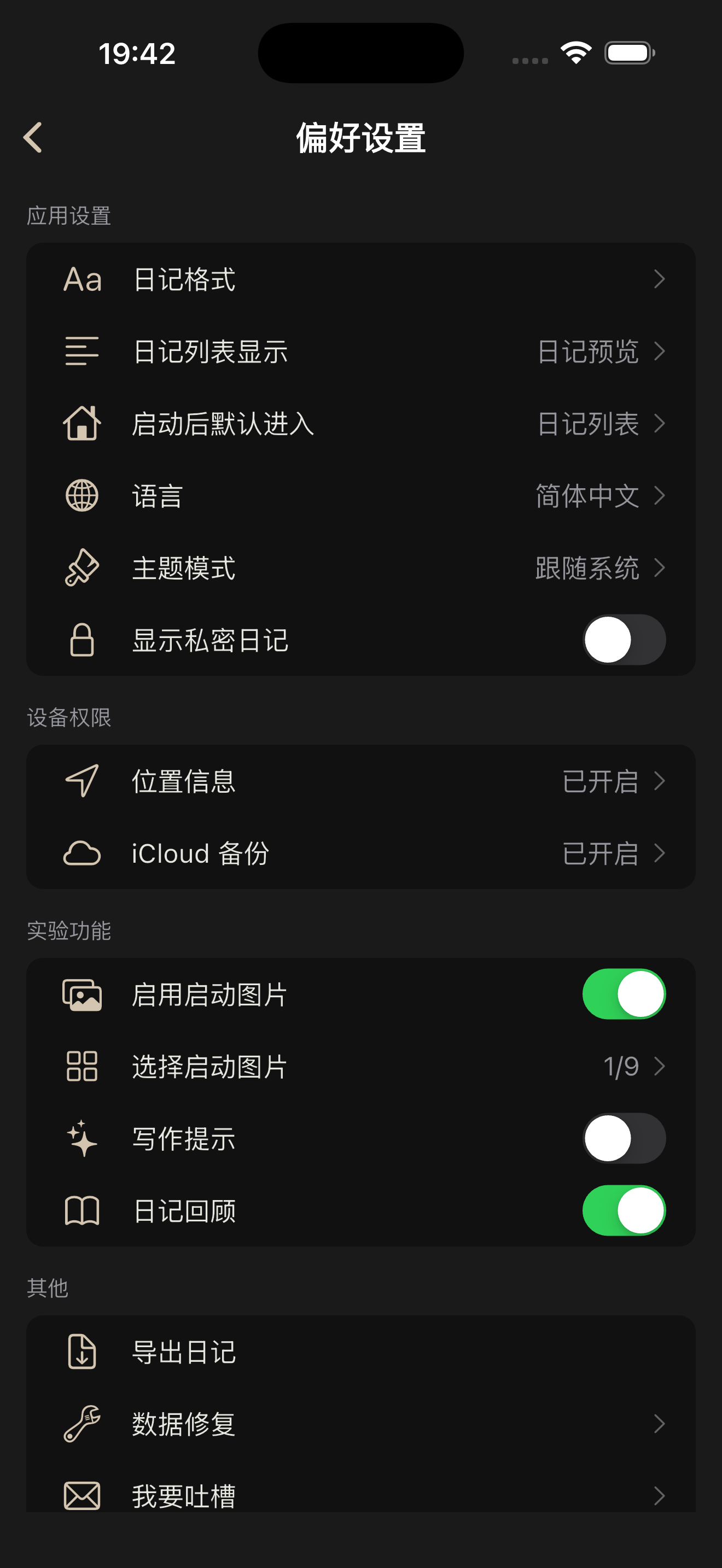722x1568 pixels.
Task: Open 语言 selection showing 简体中文
Action: pos(661,496)
